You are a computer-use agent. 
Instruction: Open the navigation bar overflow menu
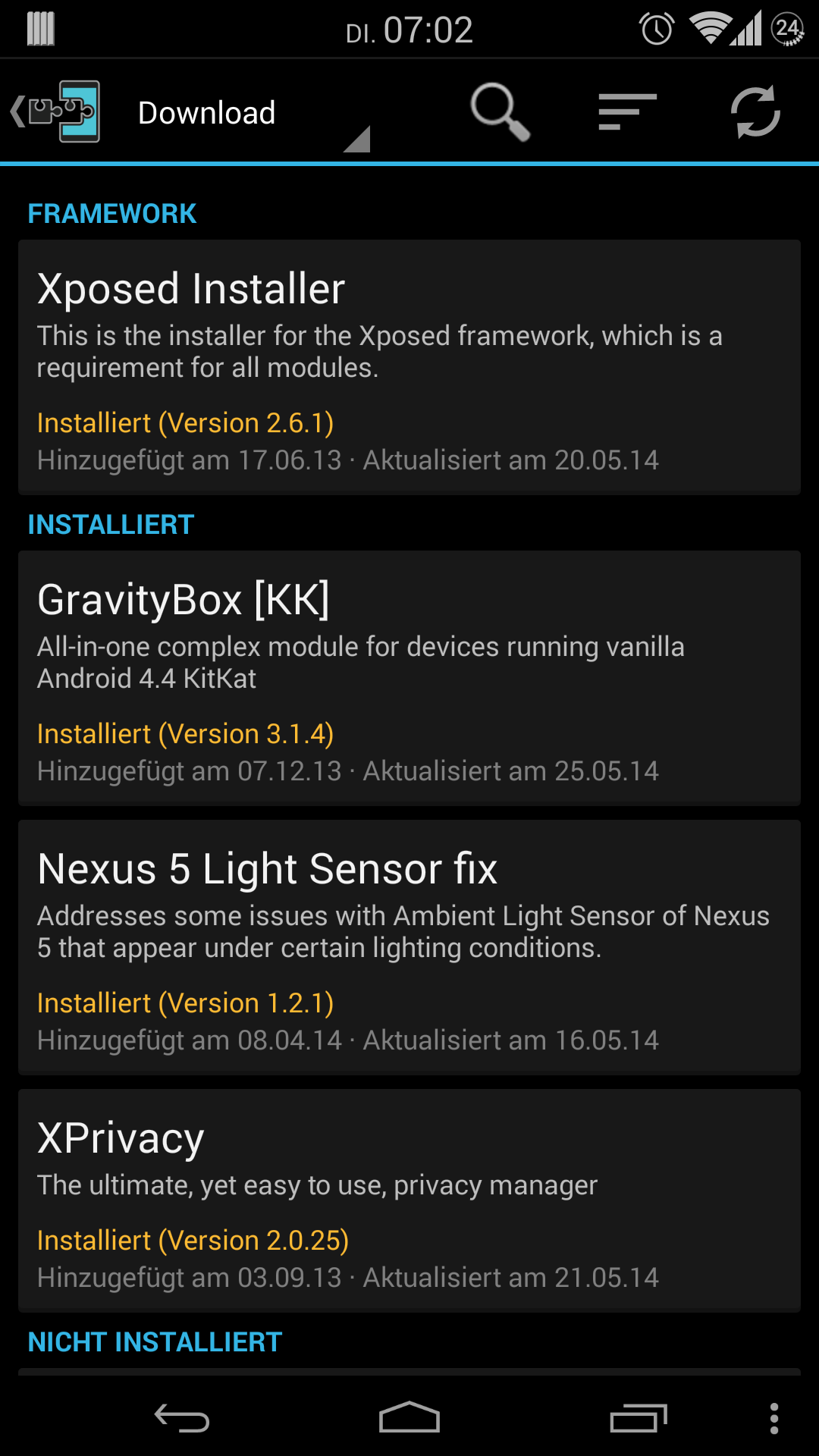773,1418
